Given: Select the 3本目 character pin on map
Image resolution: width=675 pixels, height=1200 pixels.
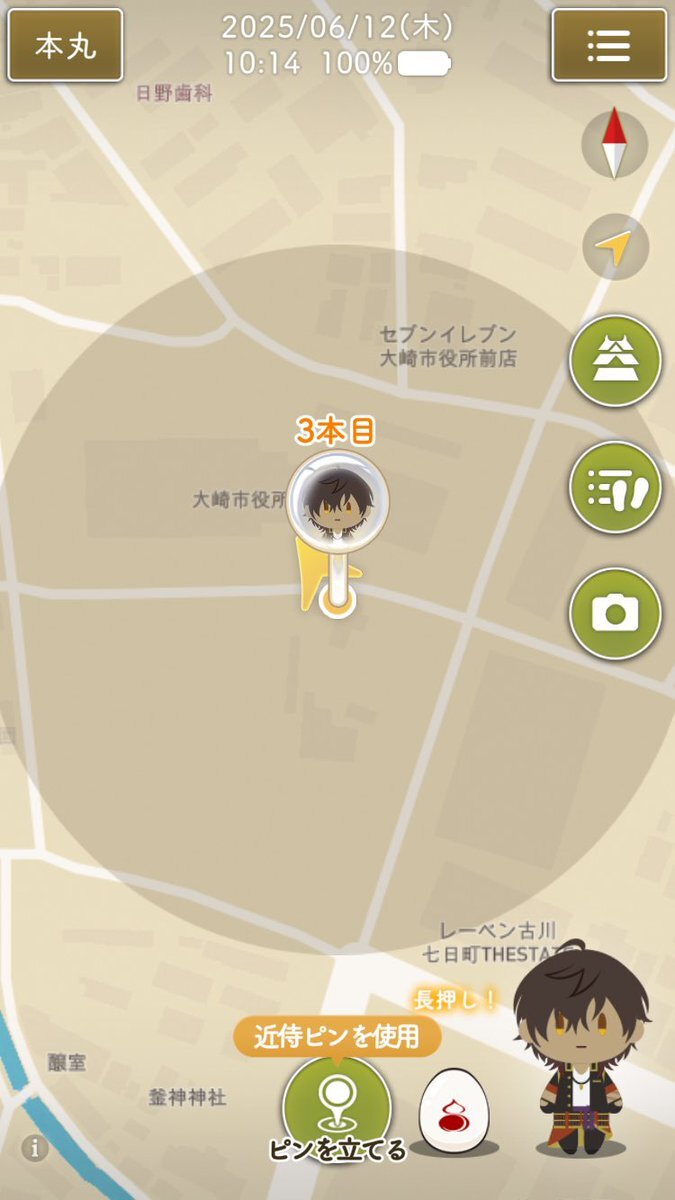Looking at the screenshot, I should pos(338,499).
